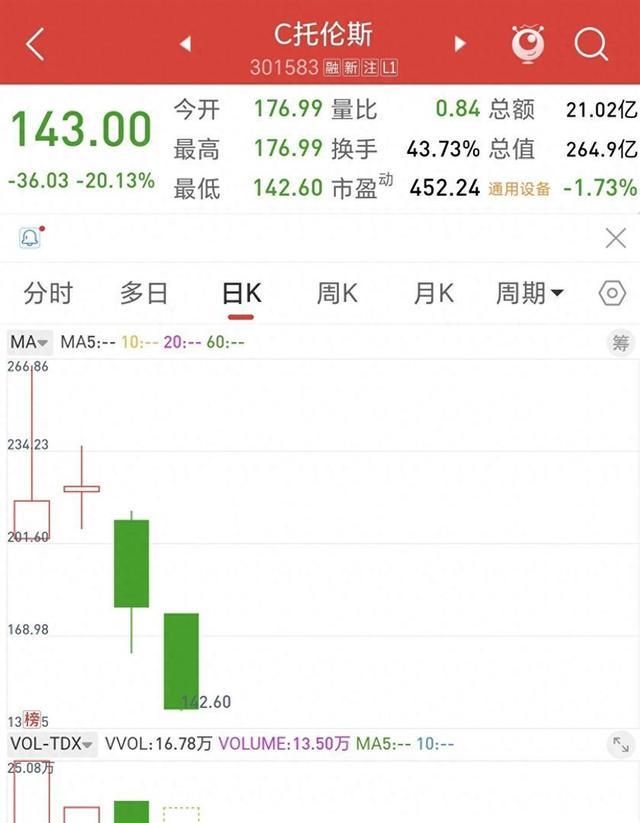This screenshot has height=823, width=640.
Task: Open the mascot assistant icon
Action: pos(528,44)
